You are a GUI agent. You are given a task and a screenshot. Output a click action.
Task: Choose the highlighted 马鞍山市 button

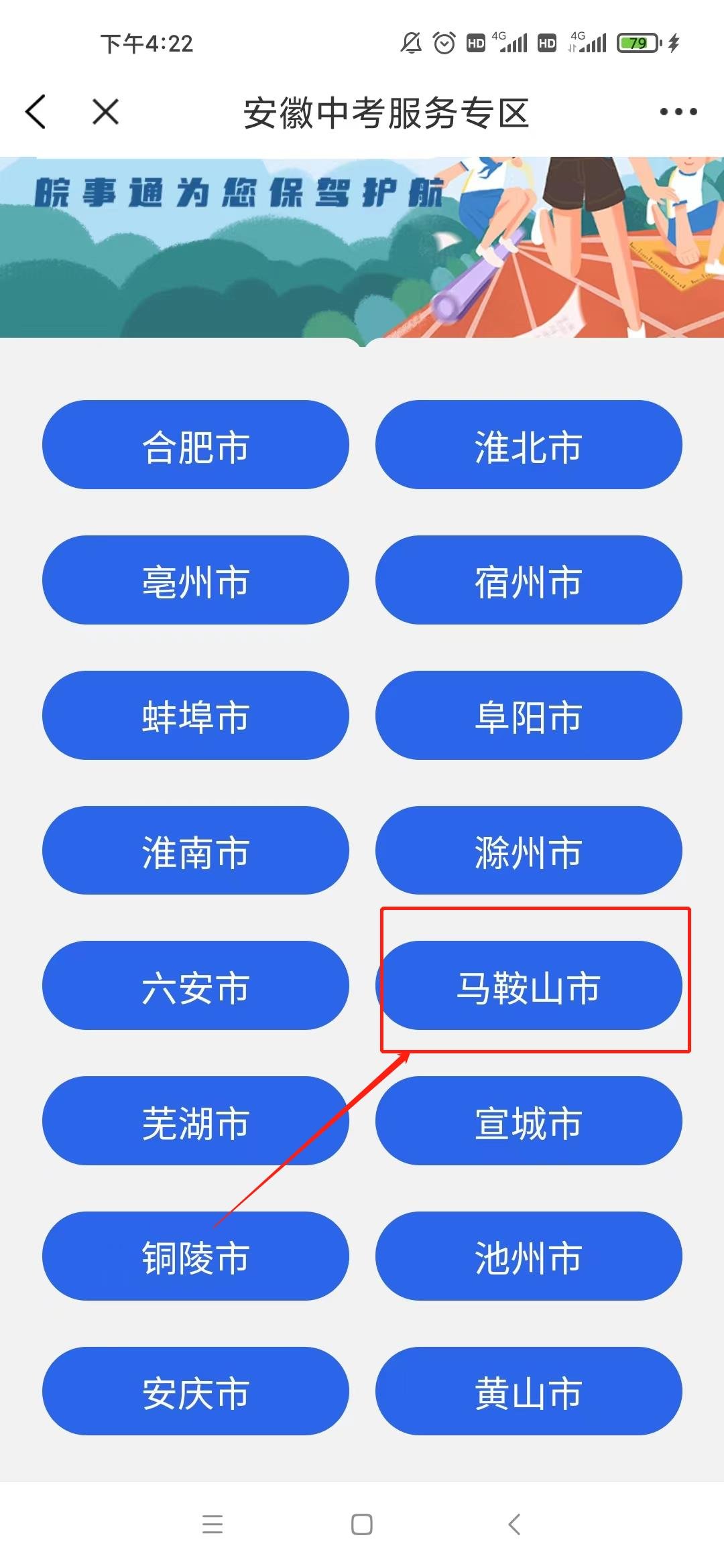pos(528,985)
